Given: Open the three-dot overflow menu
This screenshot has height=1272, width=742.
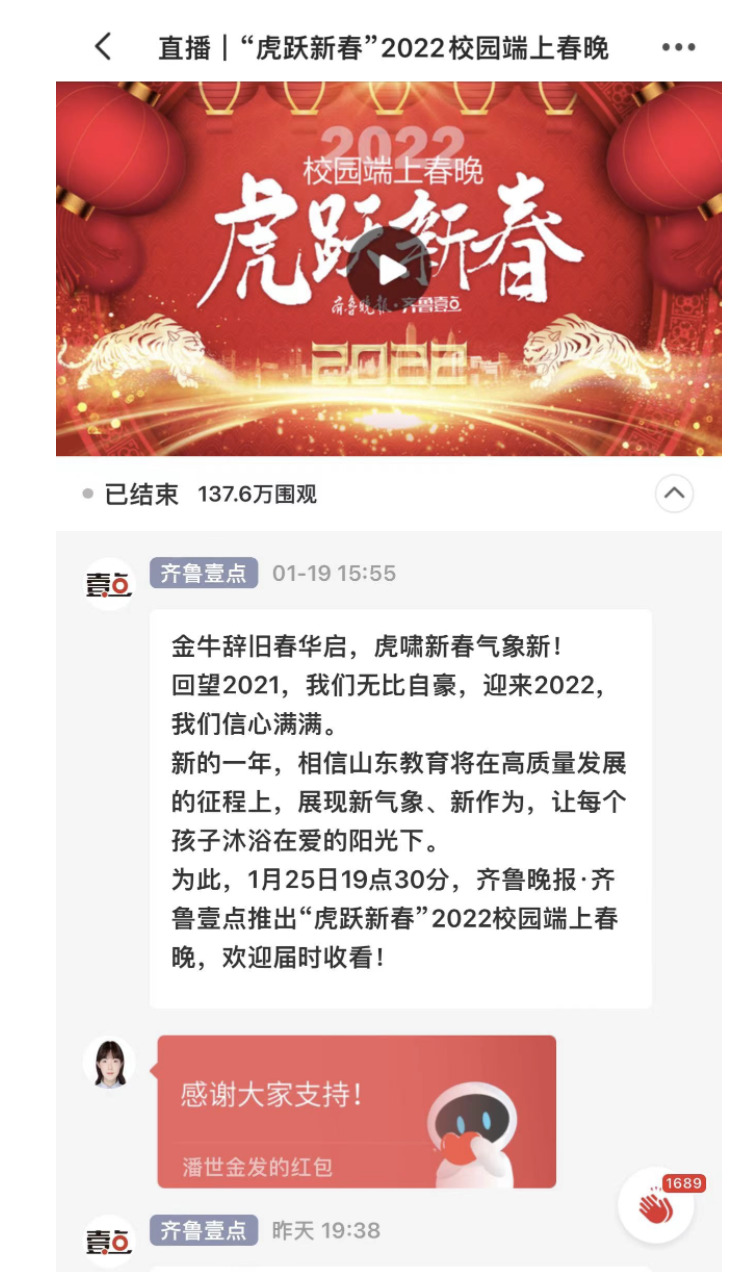Looking at the screenshot, I should coord(678,47).
